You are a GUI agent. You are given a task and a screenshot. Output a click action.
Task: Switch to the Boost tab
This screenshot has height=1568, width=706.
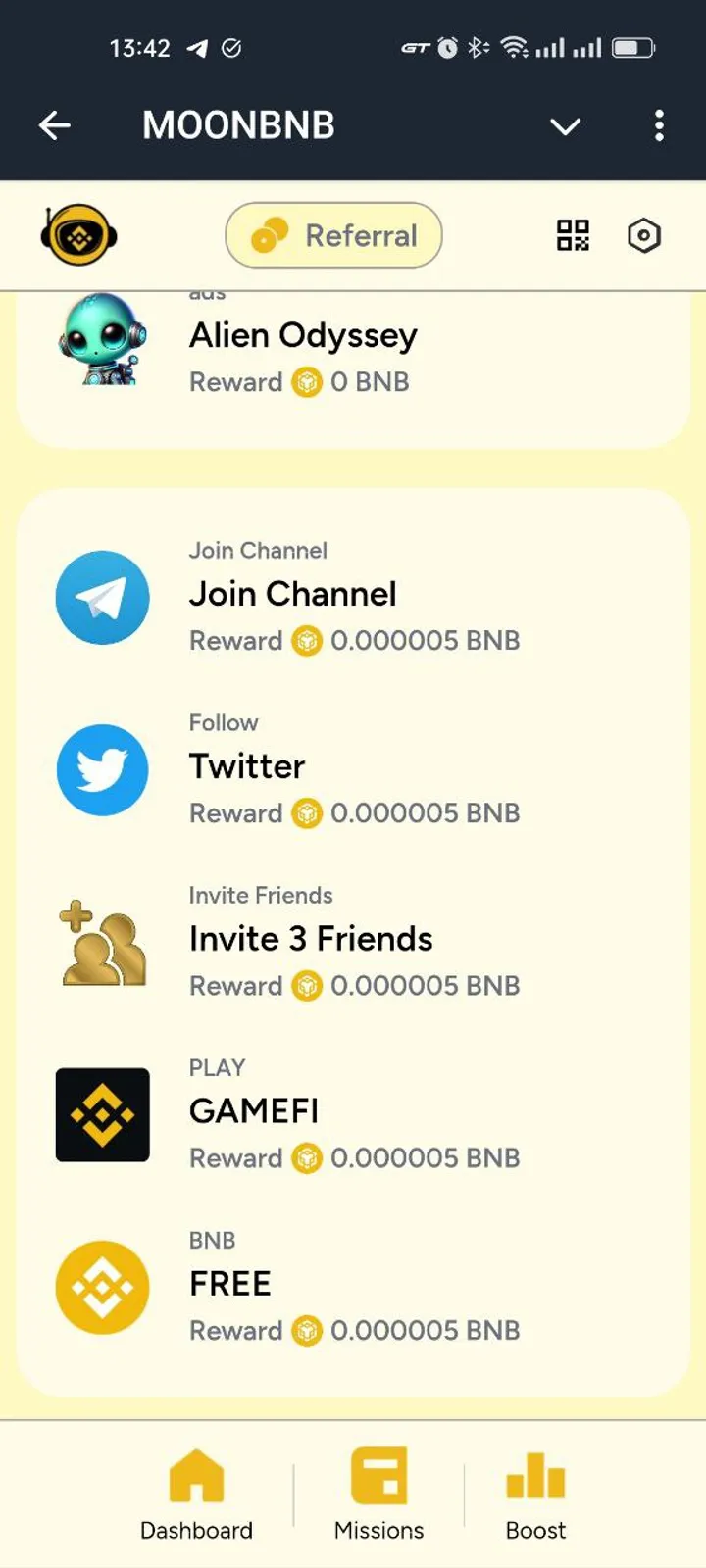pos(535,1494)
